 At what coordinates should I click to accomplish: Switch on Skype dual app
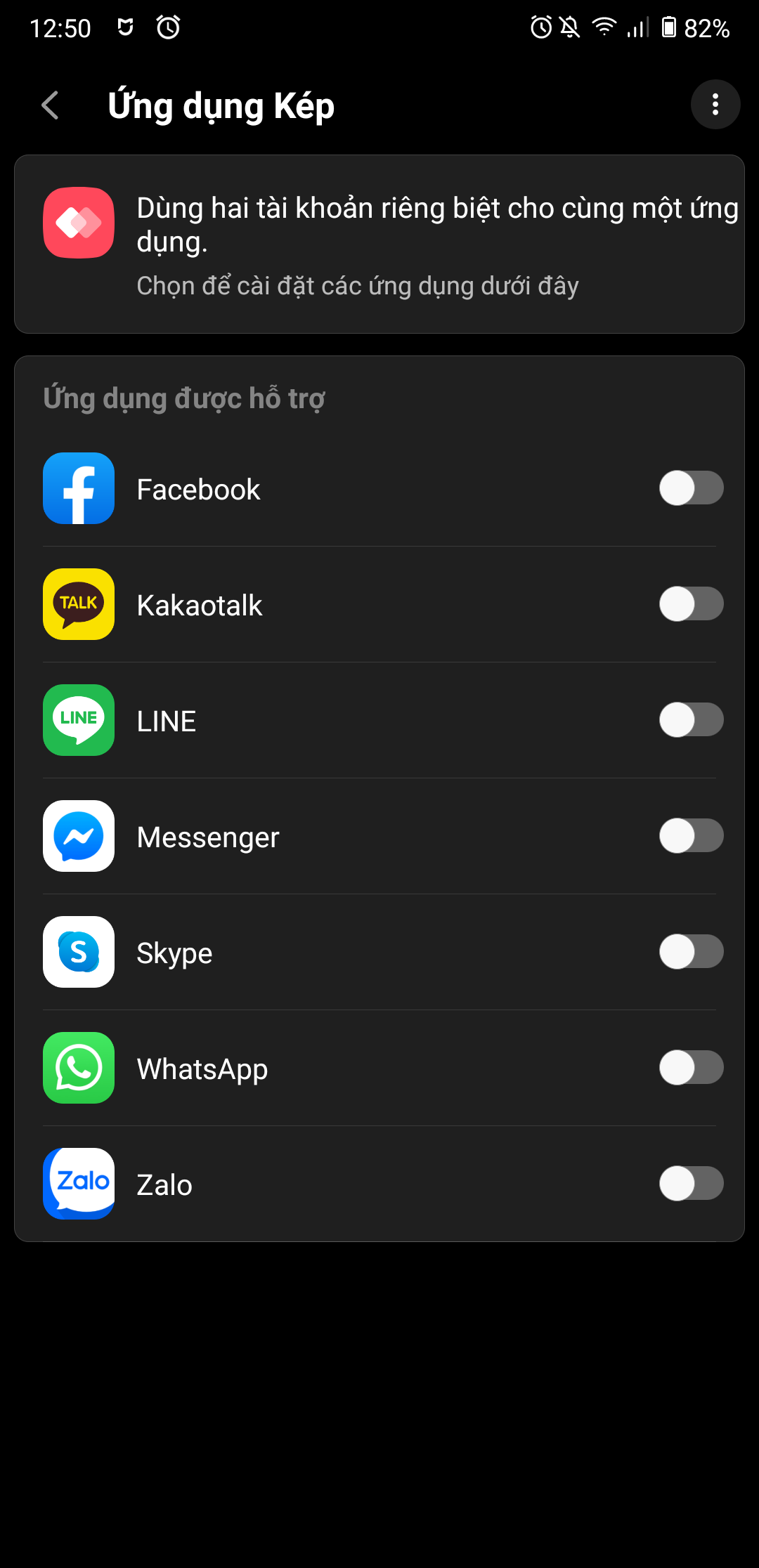[x=691, y=952]
